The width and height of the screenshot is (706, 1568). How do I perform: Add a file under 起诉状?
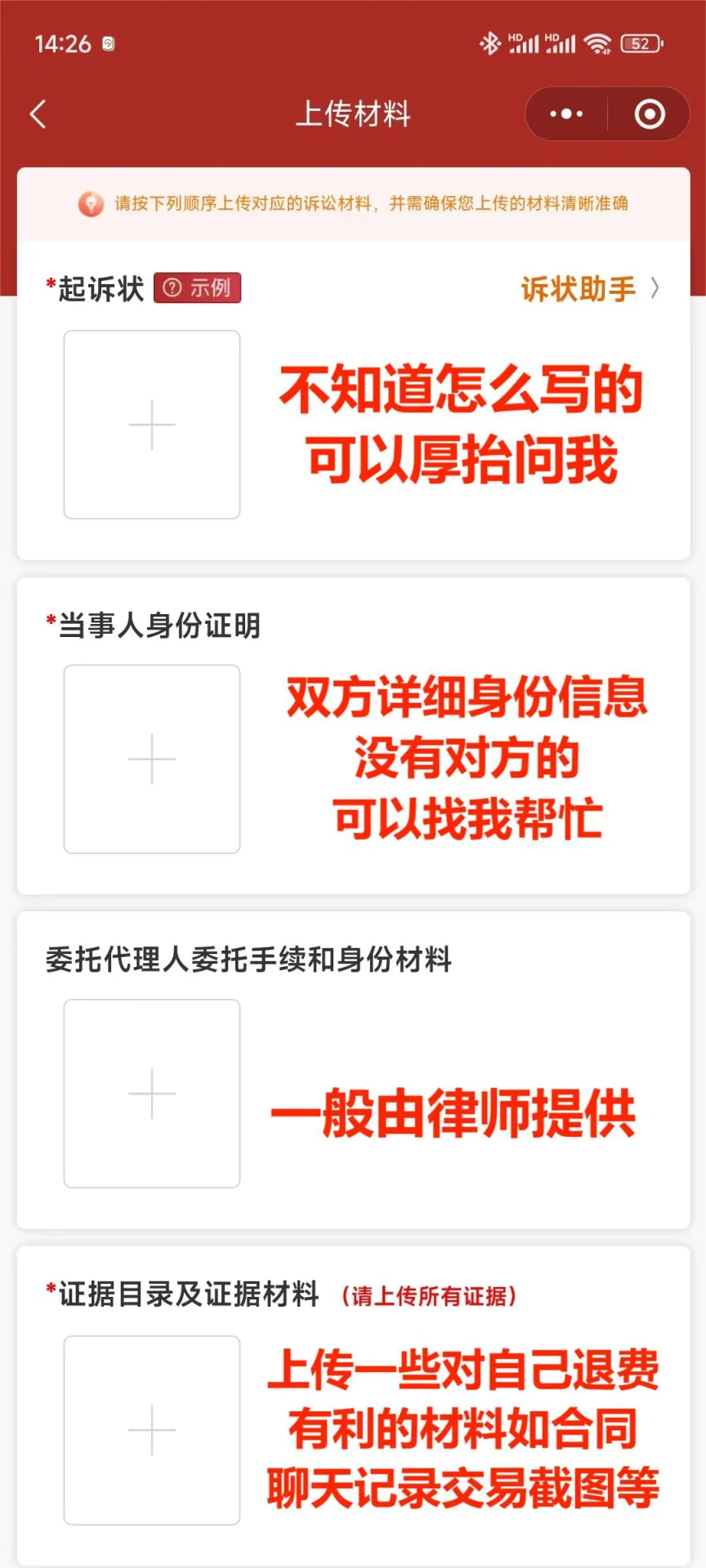(x=152, y=425)
